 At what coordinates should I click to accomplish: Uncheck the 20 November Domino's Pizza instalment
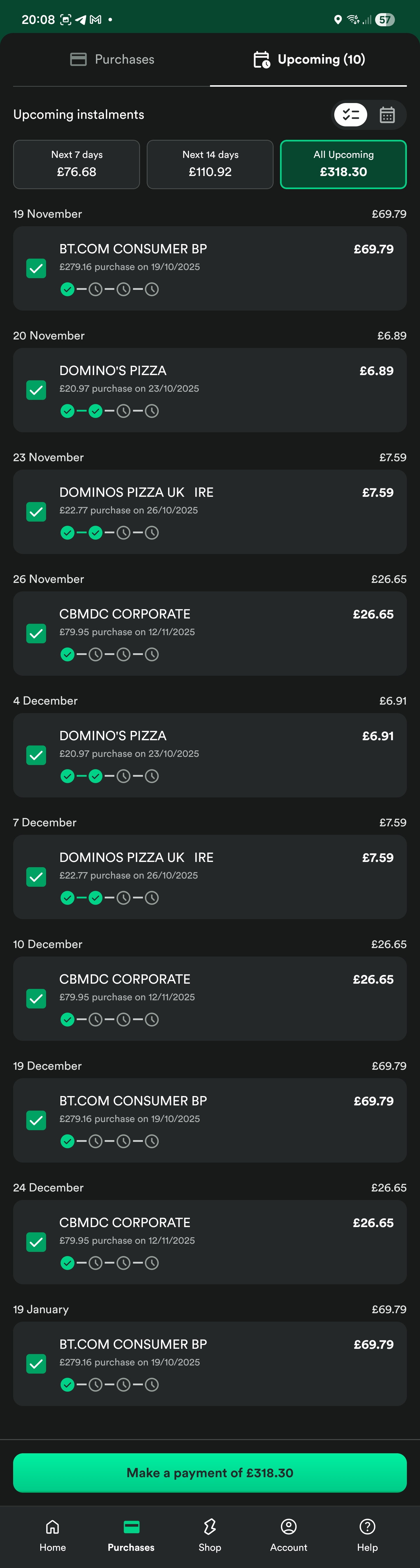point(36,390)
